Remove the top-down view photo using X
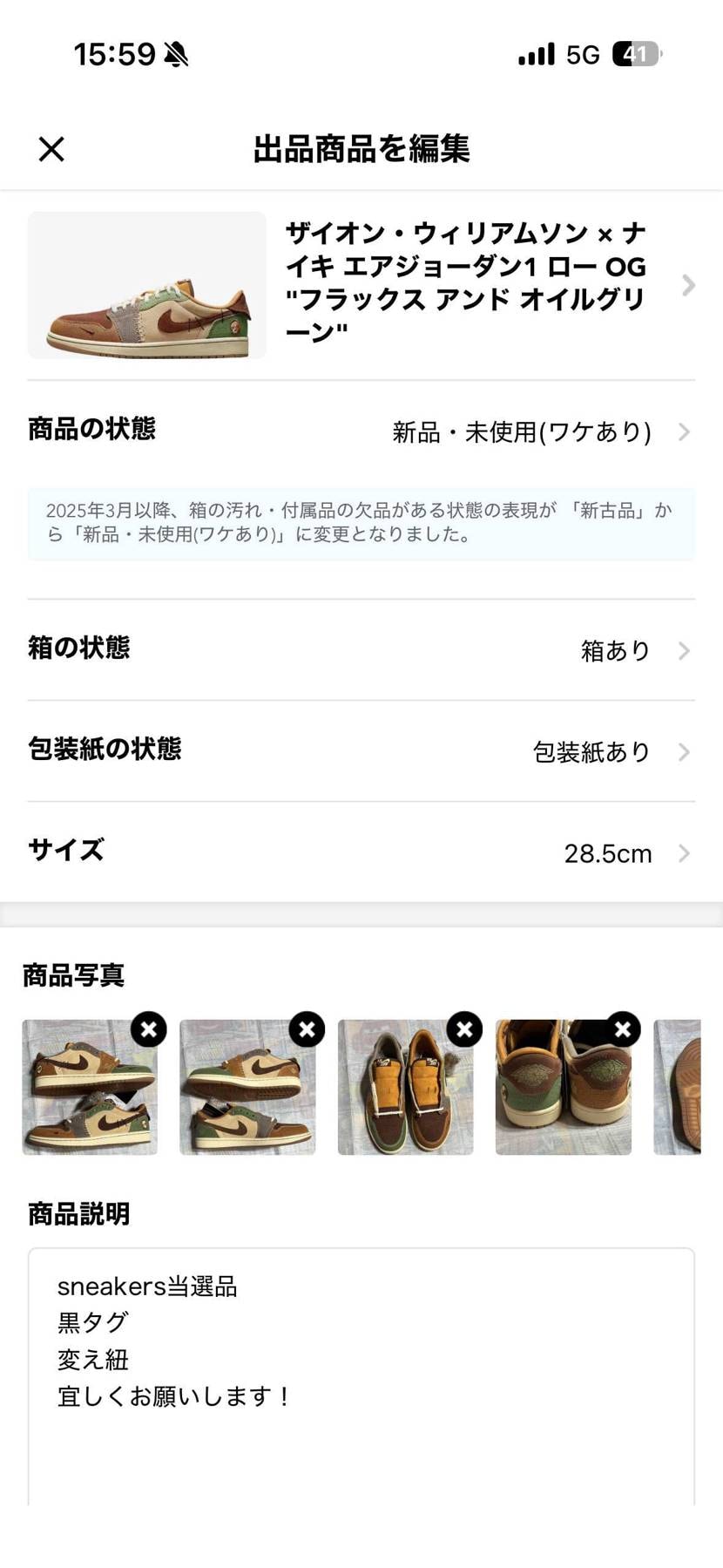The width and height of the screenshot is (723, 1568). pos(464,1029)
